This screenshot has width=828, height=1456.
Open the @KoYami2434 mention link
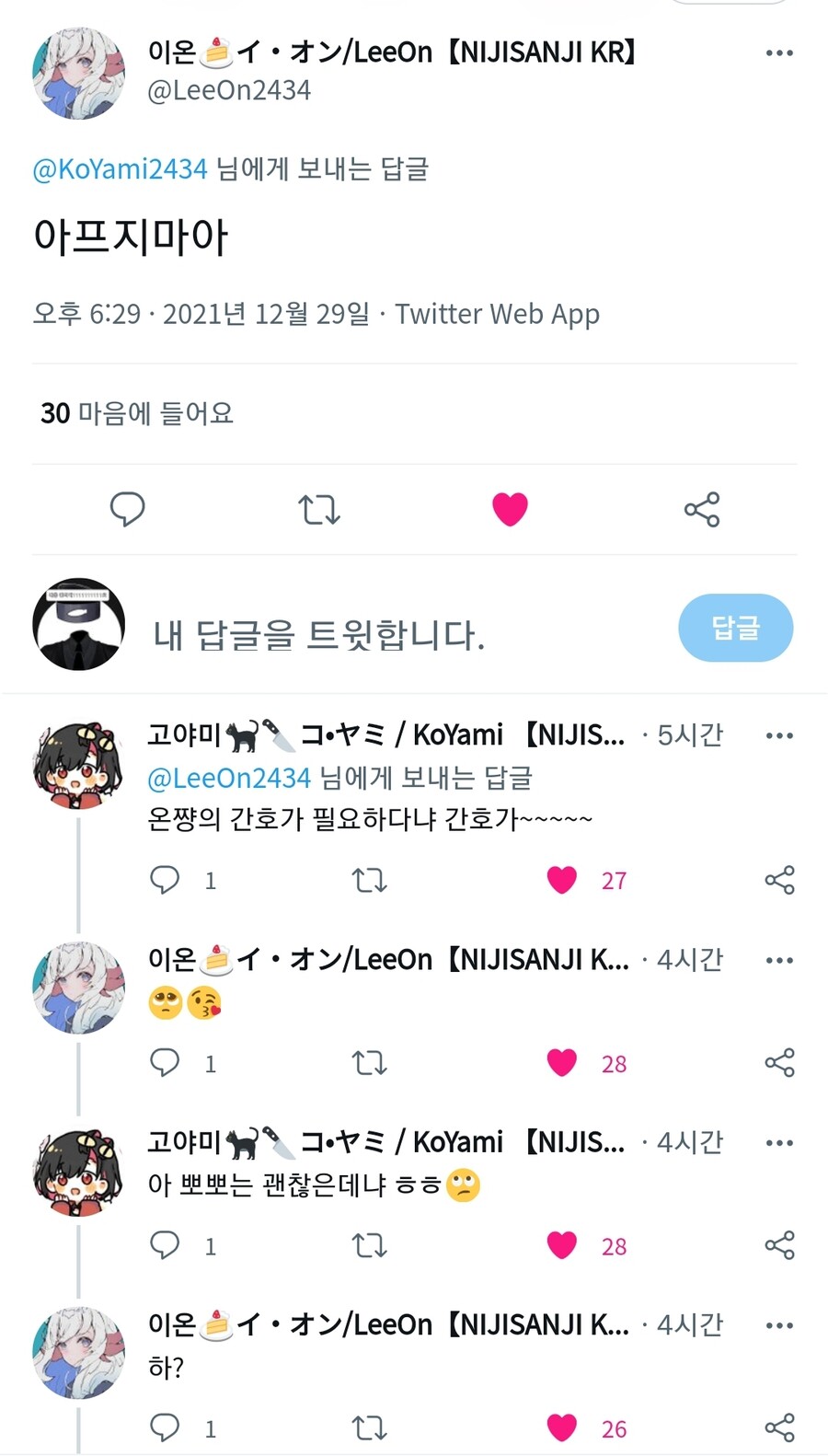coord(120,169)
